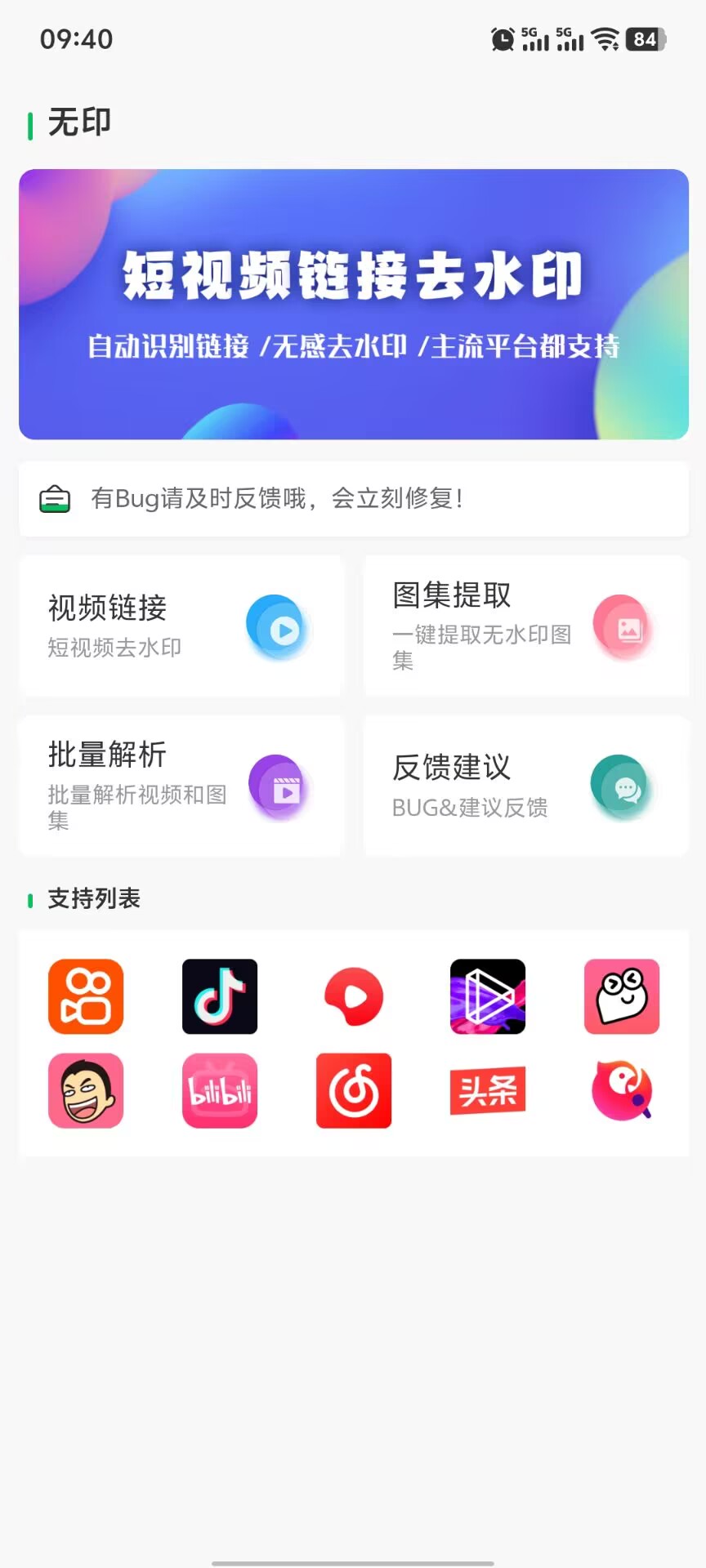This screenshot has height=1568, width=706.
Task: Click the pink platform icon with eyes
Action: tap(622, 997)
